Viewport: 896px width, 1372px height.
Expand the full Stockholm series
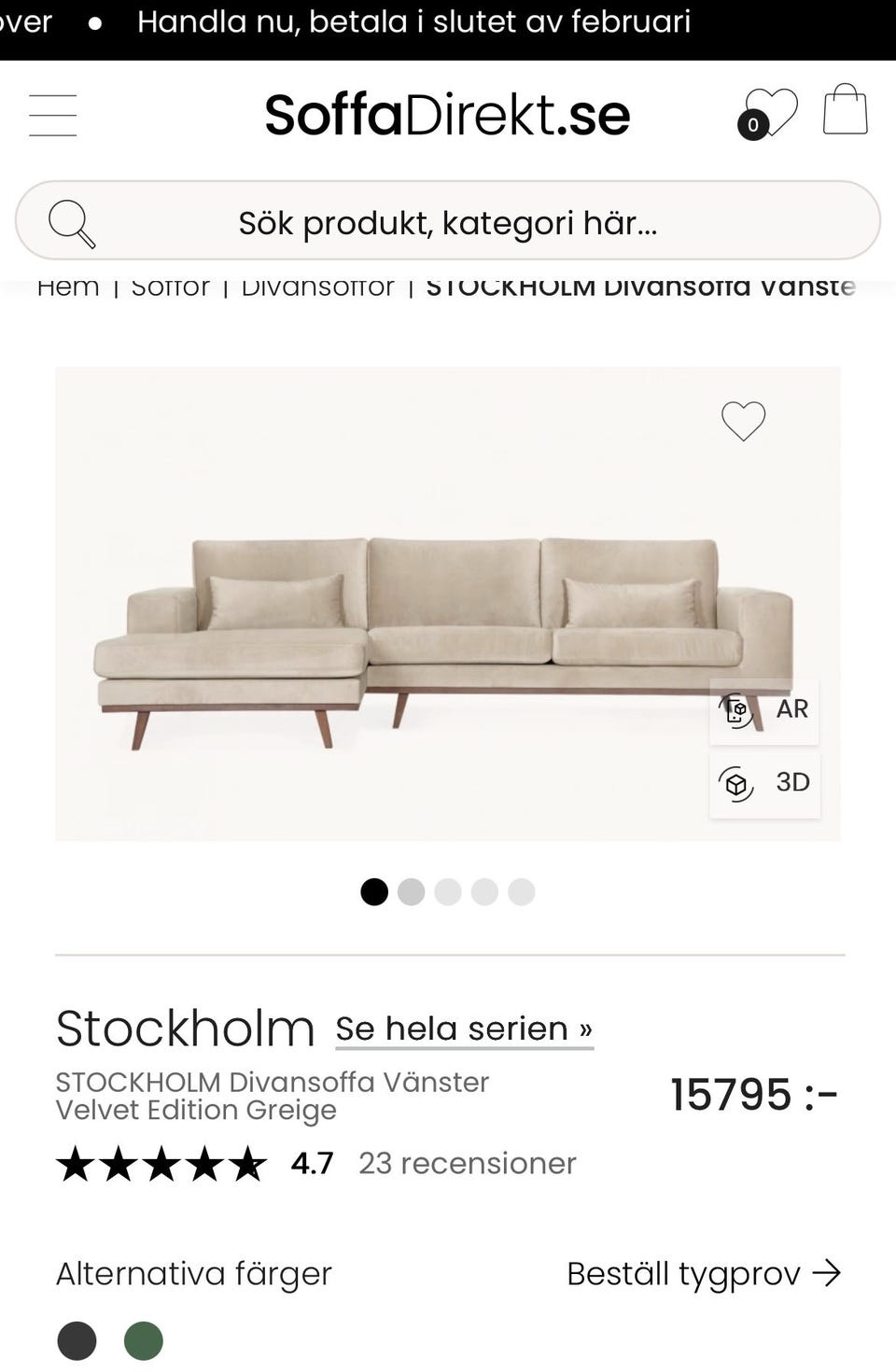463,1028
